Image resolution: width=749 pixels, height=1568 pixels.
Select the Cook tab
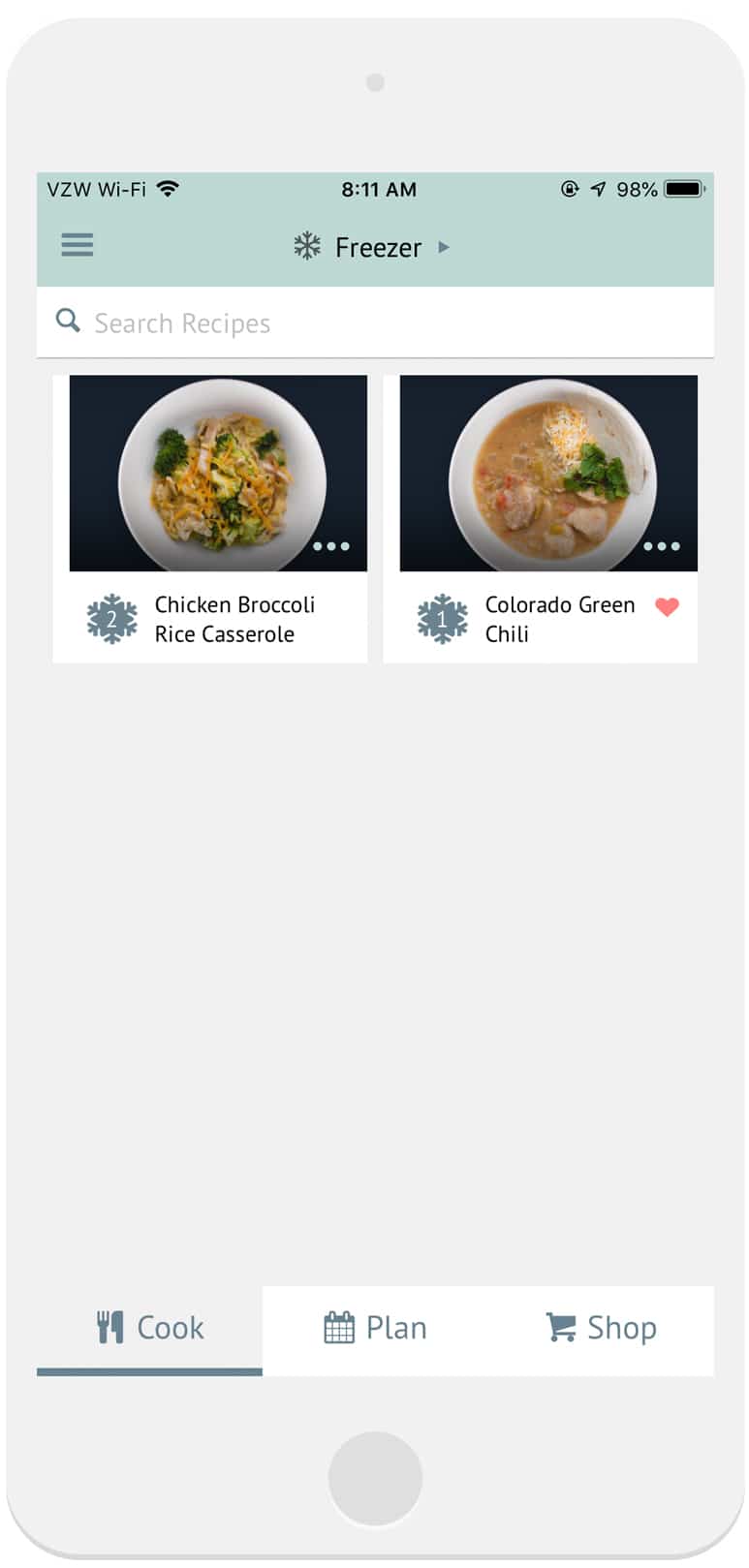(x=150, y=1328)
